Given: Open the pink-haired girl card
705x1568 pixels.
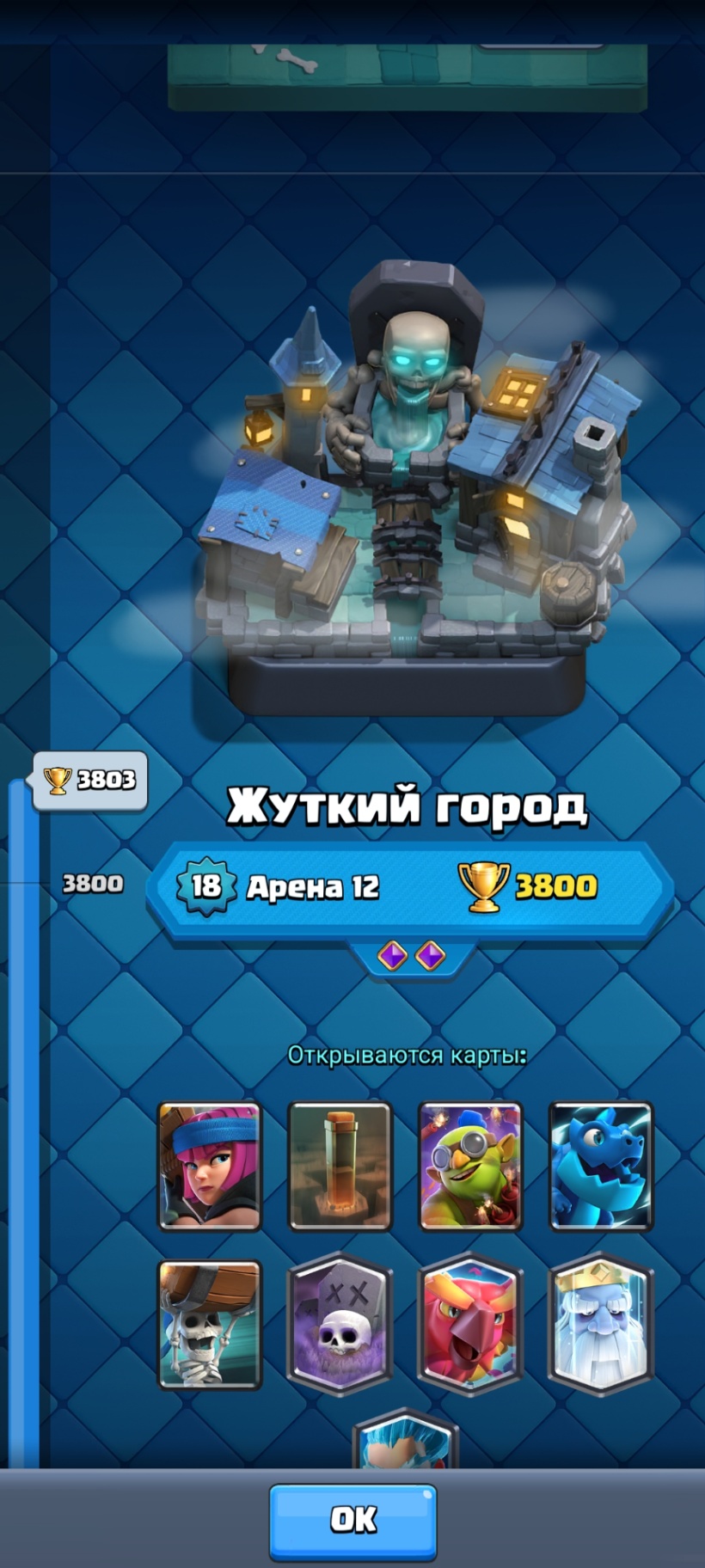Looking at the screenshot, I should tap(209, 1166).
